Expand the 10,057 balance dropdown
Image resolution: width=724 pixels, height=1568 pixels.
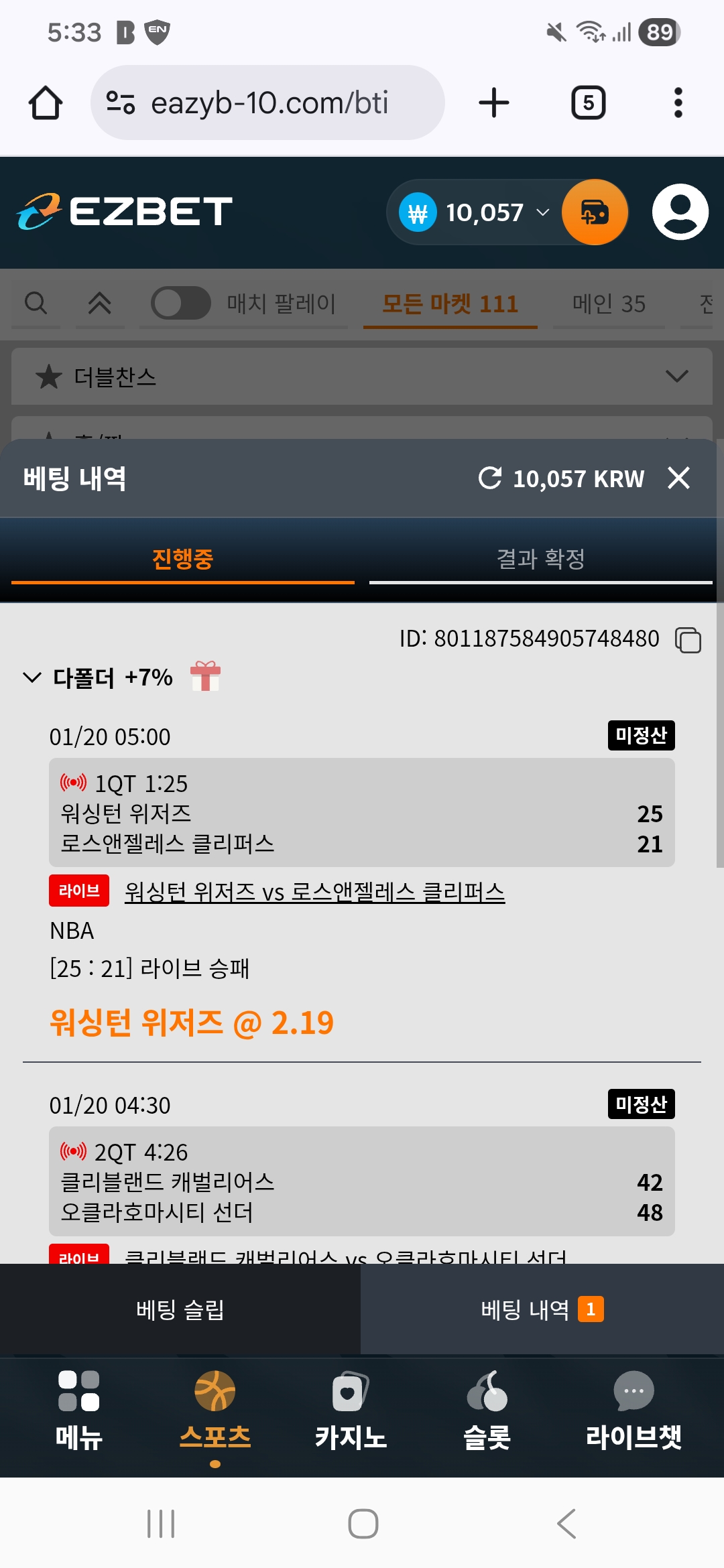pos(543,212)
